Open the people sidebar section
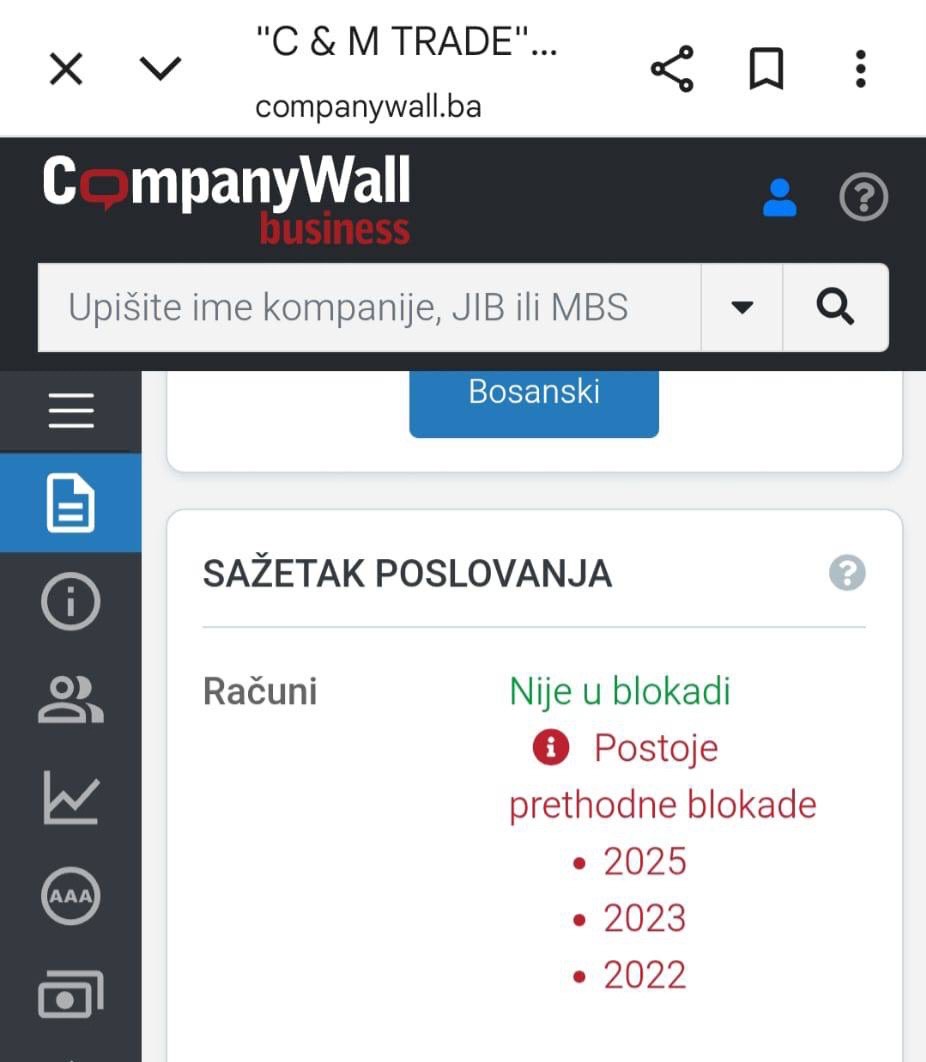This screenshot has width=926, height=1062. (x=71, y=699)
